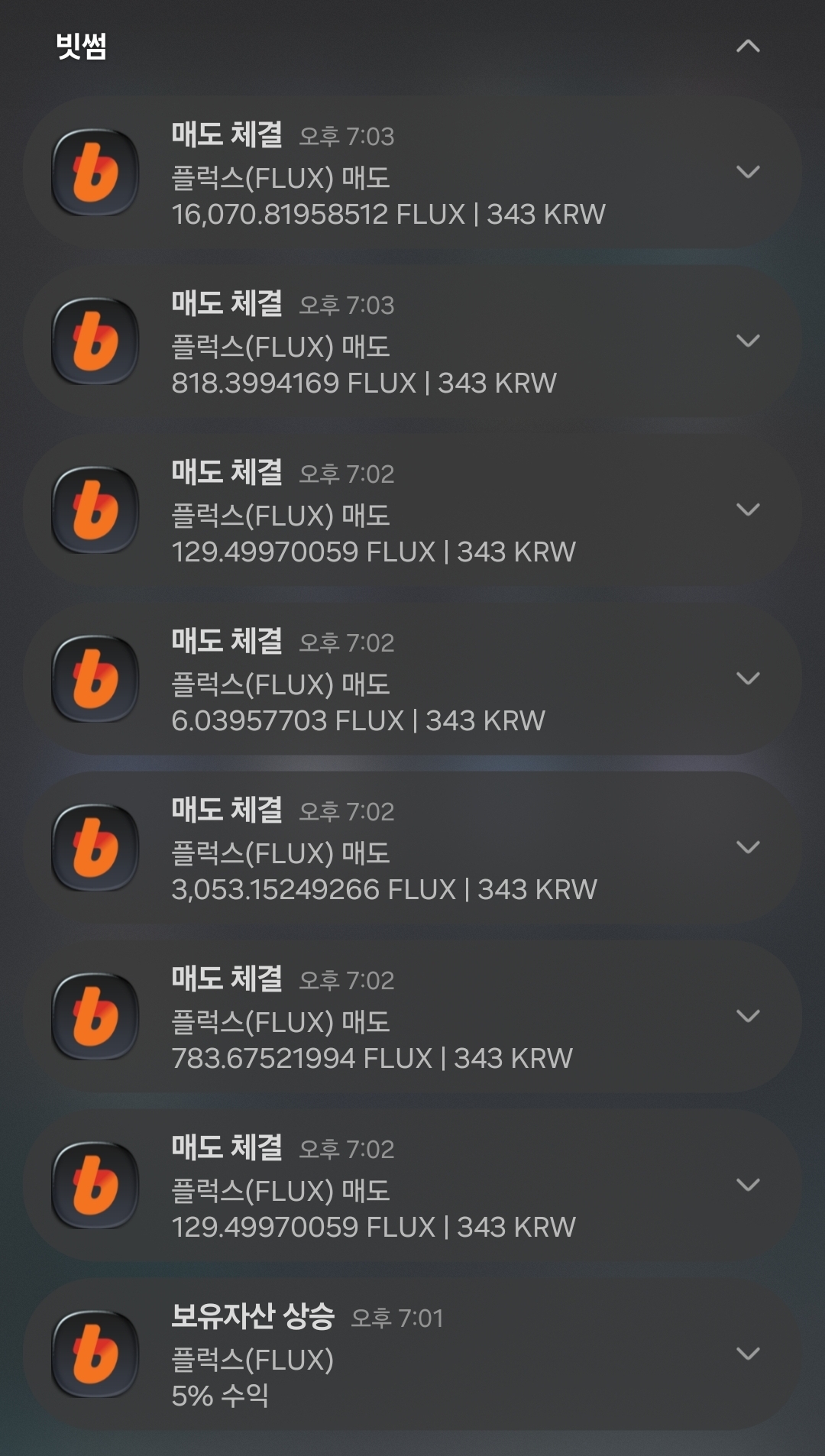Screen dimensions: 825x1456
Task: Expand the 818.3994169 FLUX notification chevron
Action: point(748,341)
